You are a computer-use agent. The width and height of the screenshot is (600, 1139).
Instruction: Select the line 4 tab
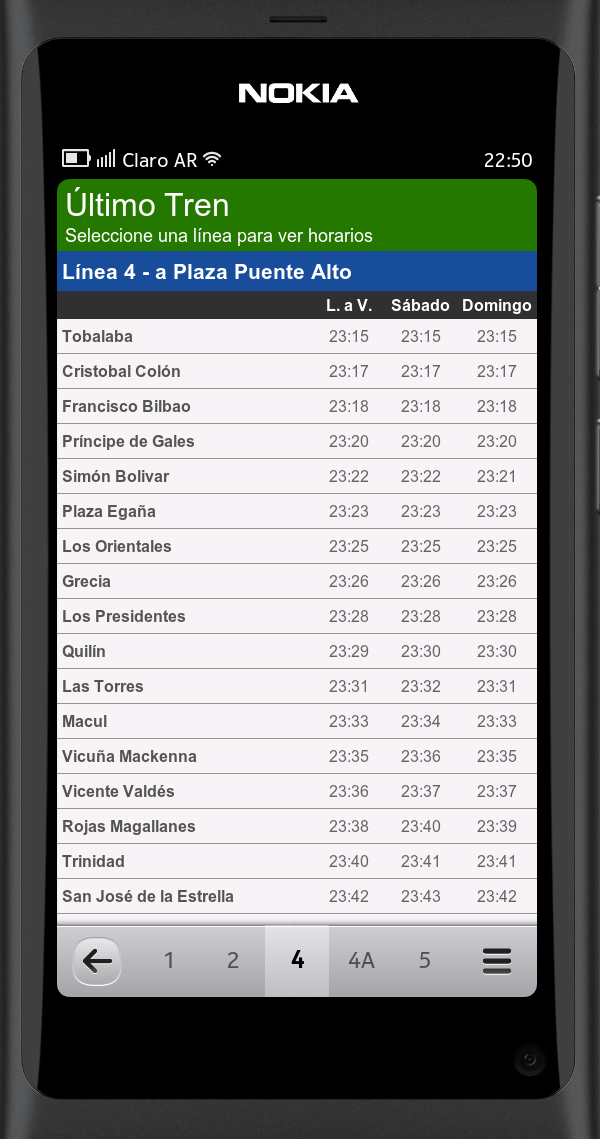[x=297, y=961]
